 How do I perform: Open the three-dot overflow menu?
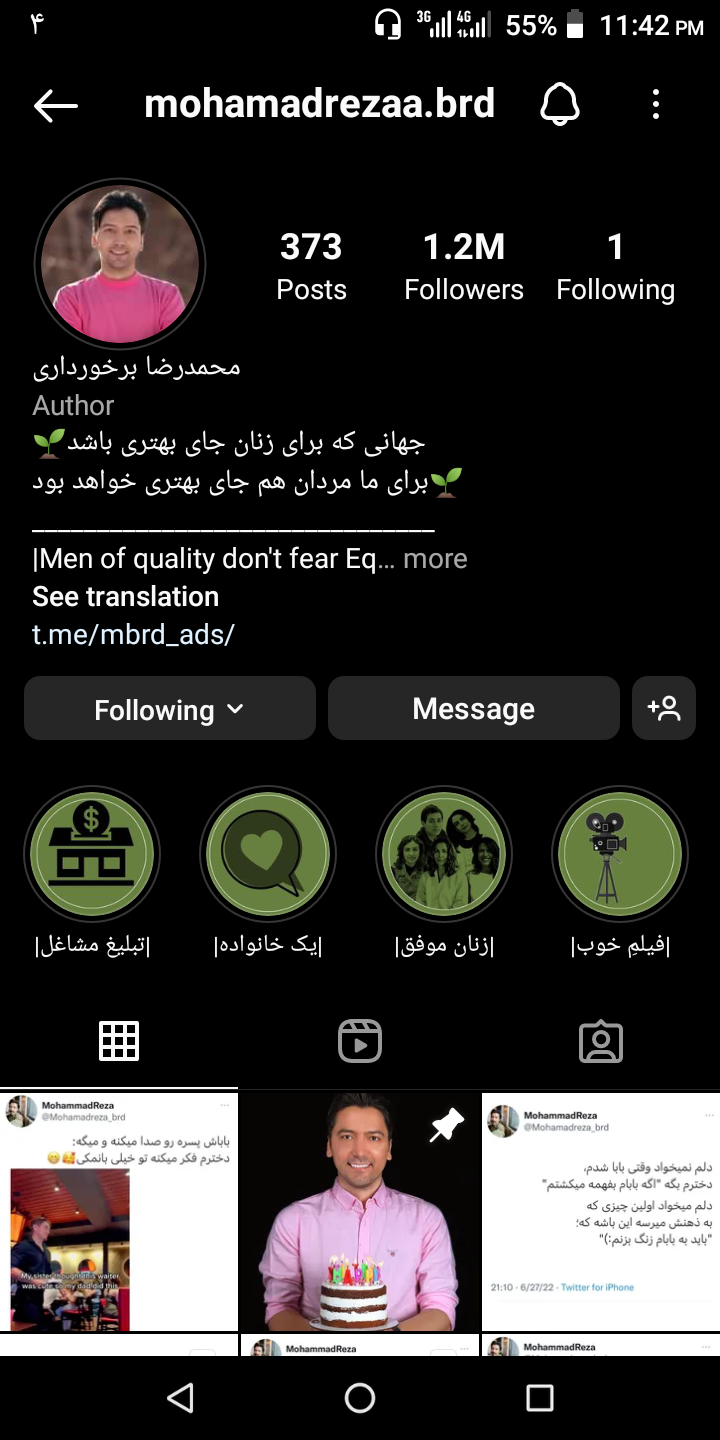point(655,104)
